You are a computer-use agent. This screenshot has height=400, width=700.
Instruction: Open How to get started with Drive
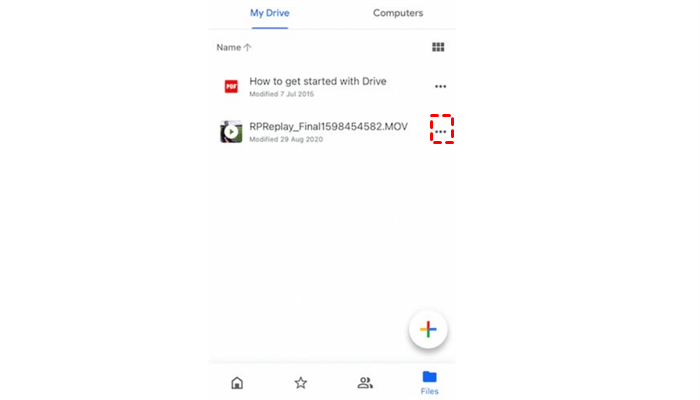pos(317,81)
